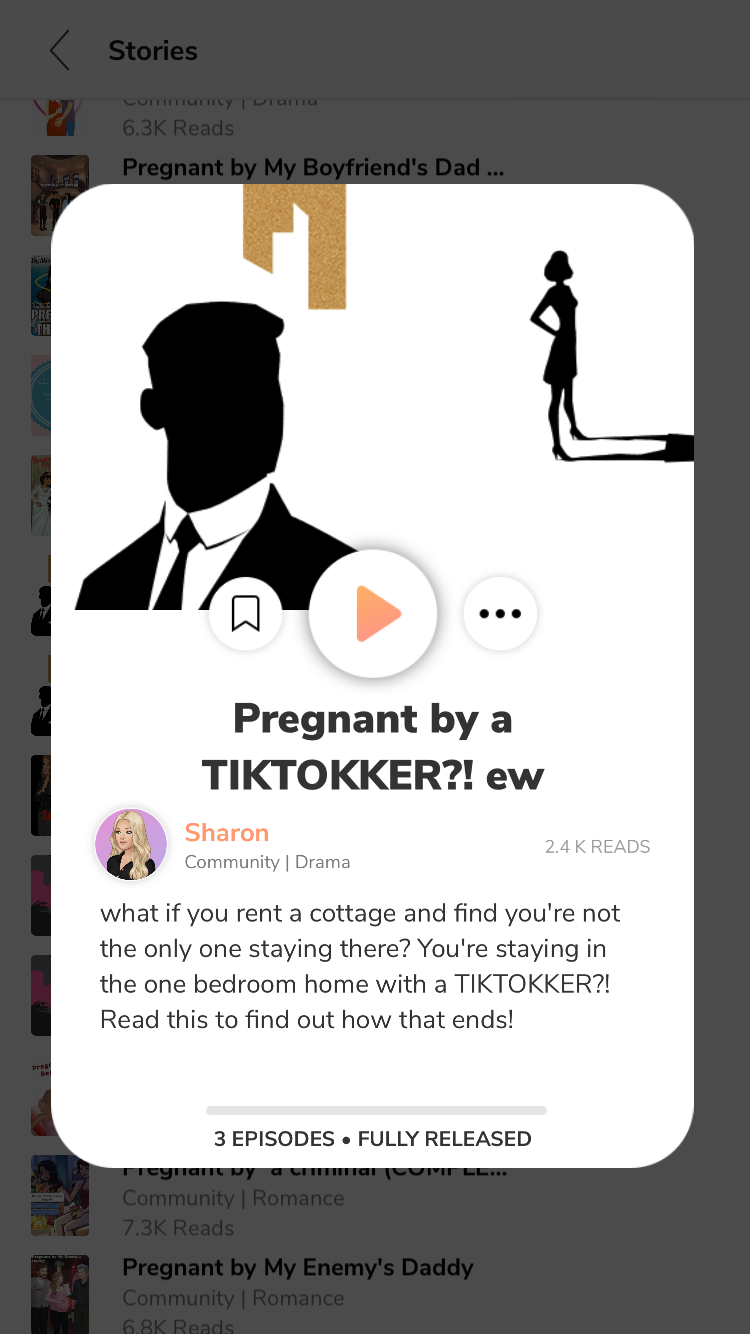Tap Sharon's avatar picture

click(x=131, y=845)
